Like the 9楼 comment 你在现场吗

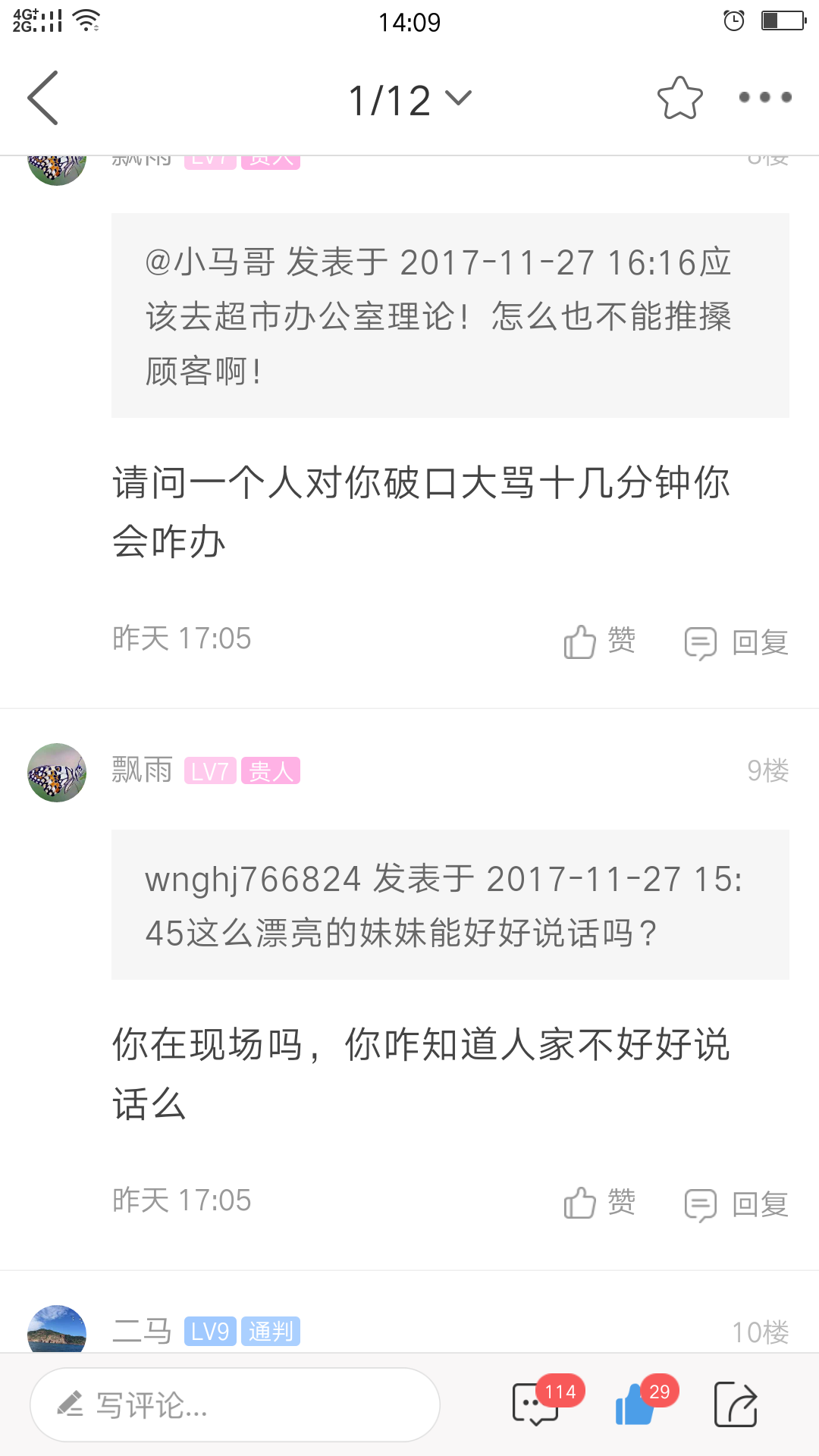pos(599,1203)
